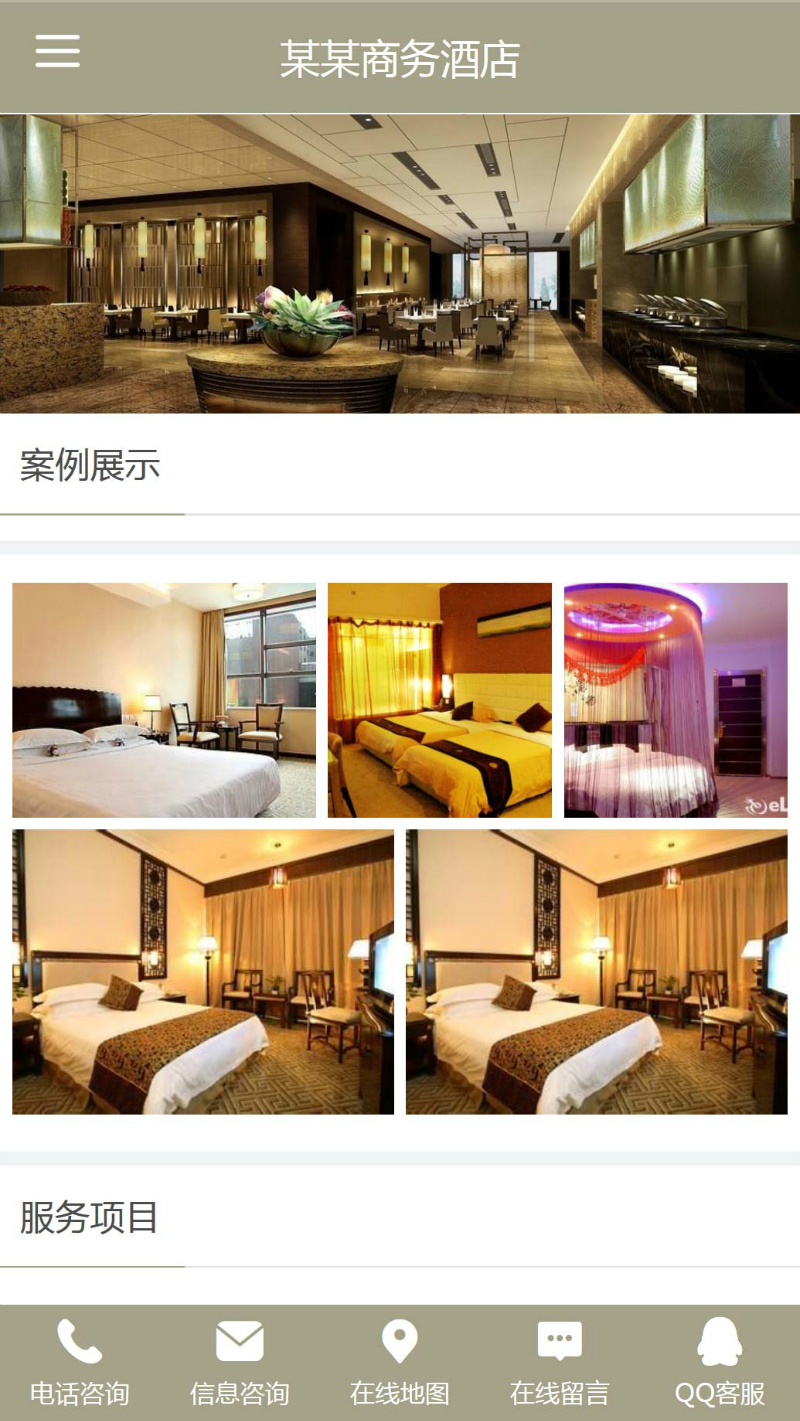Image resolution: width=800 pixels, height=1421 pixels.
Task: Contact QQ客服 customer service
Action: pyautogui.click(x=720, y=1362)
